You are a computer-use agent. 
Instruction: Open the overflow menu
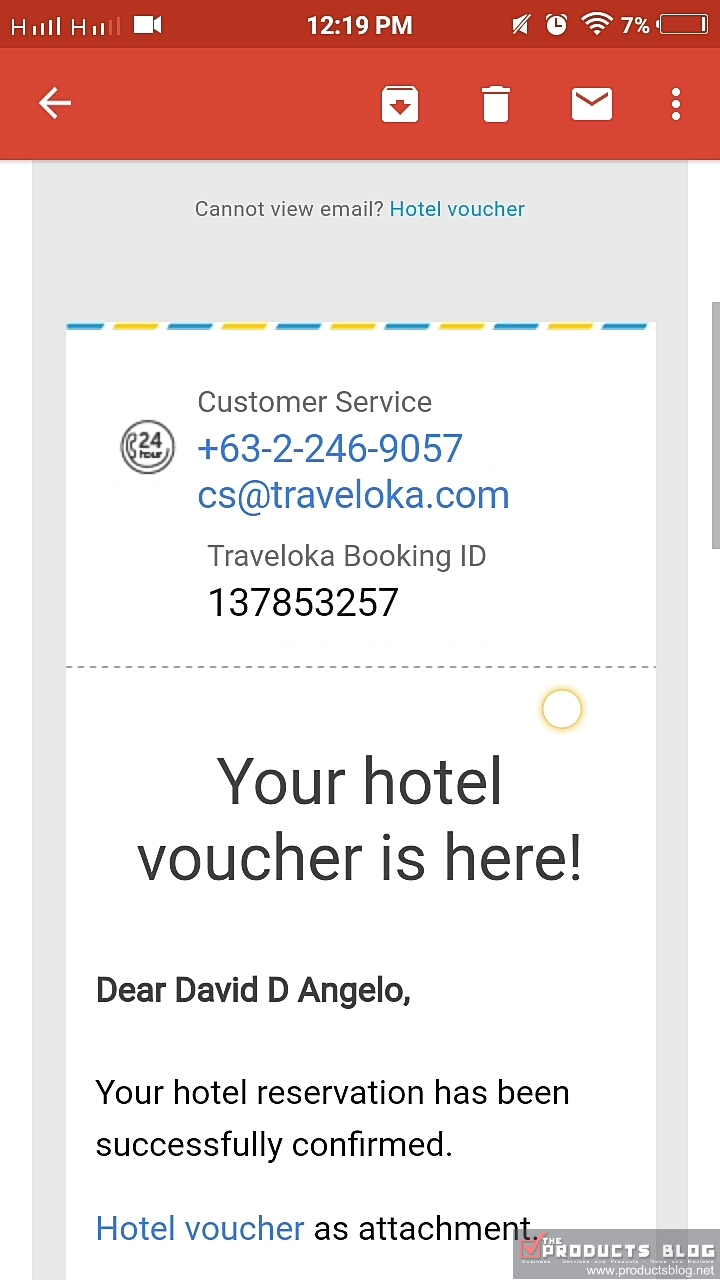click(x=676, y=104)
